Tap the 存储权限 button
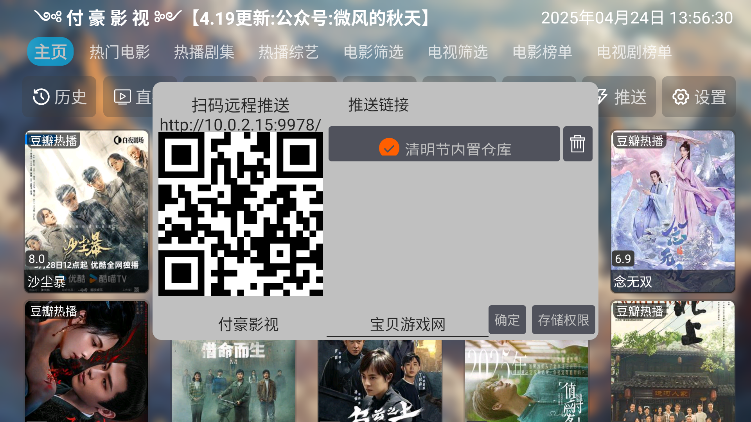Screen dimensions: 751x422 [563, 320]
